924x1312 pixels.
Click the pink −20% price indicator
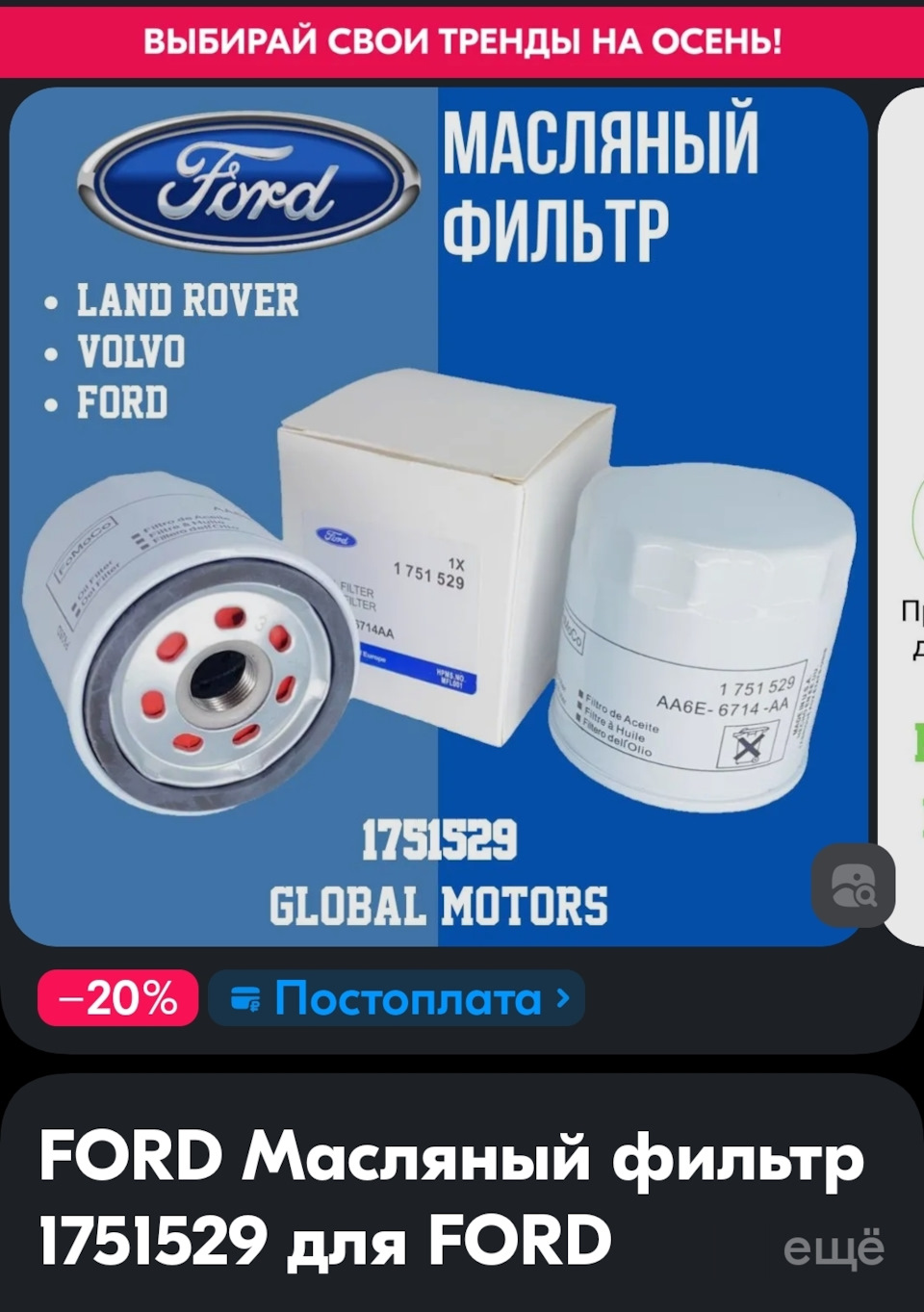click(115, 997)
